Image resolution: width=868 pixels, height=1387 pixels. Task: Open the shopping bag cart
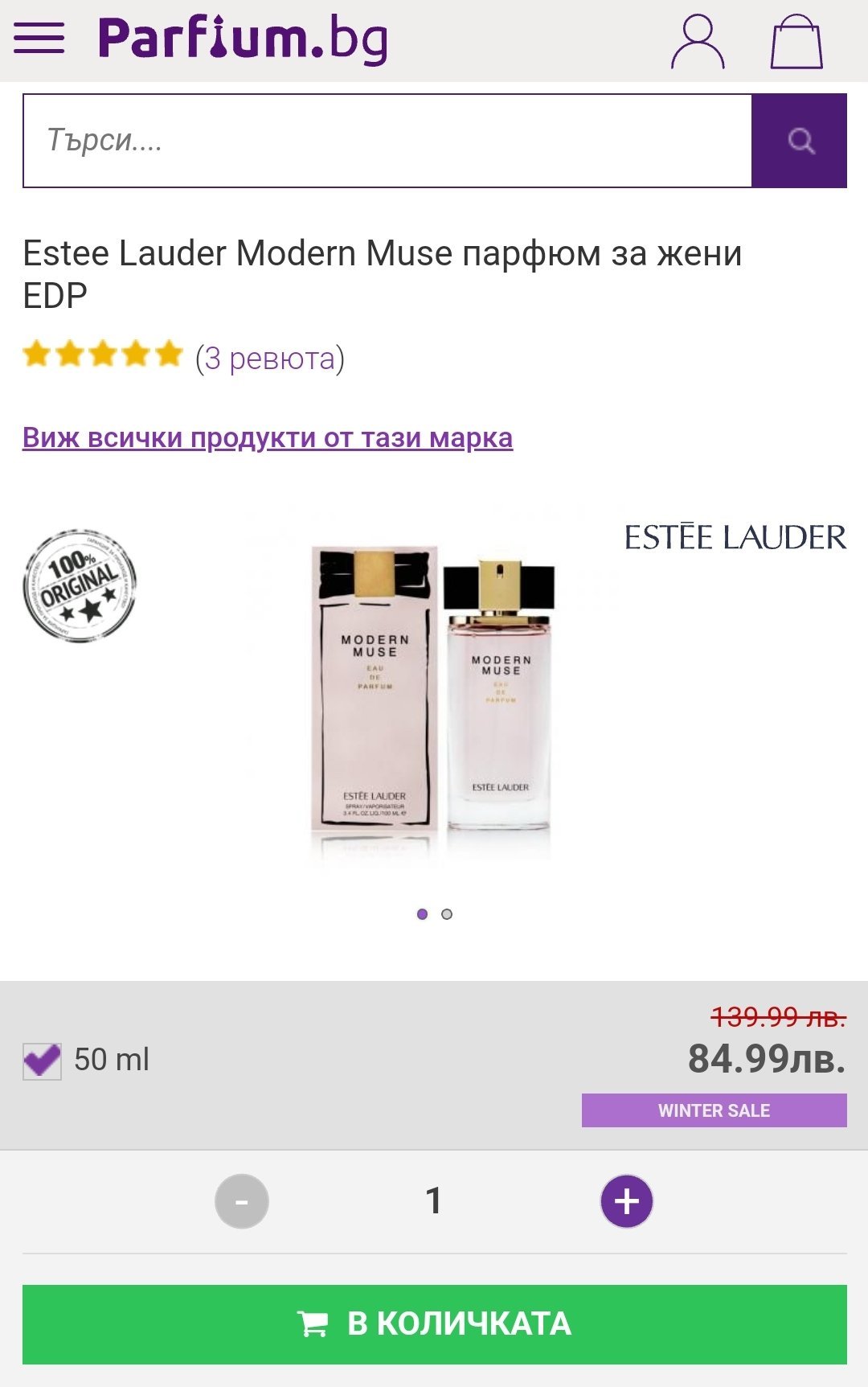tap(796, 42)
